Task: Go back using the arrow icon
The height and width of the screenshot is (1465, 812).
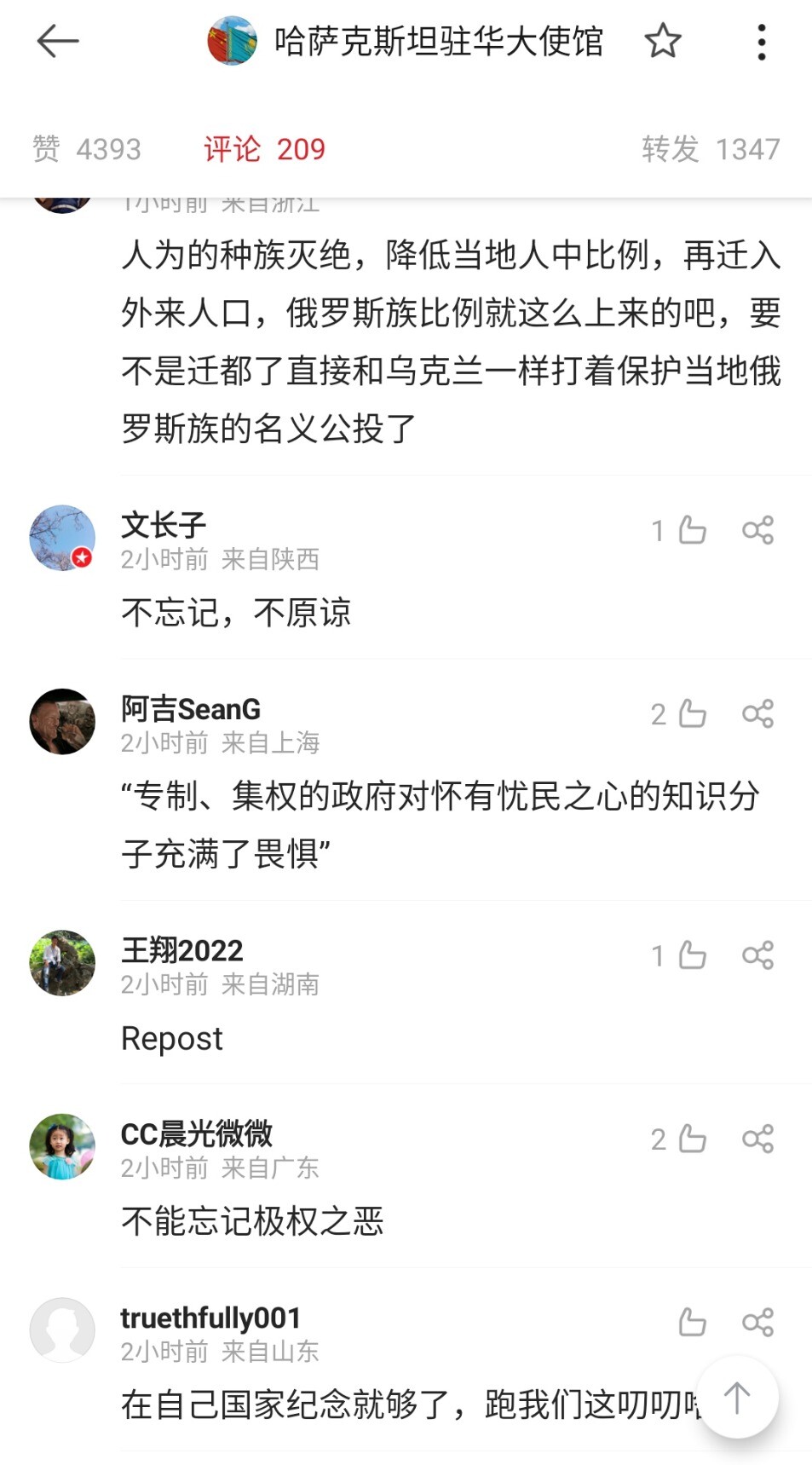Action: pos(58,41)
